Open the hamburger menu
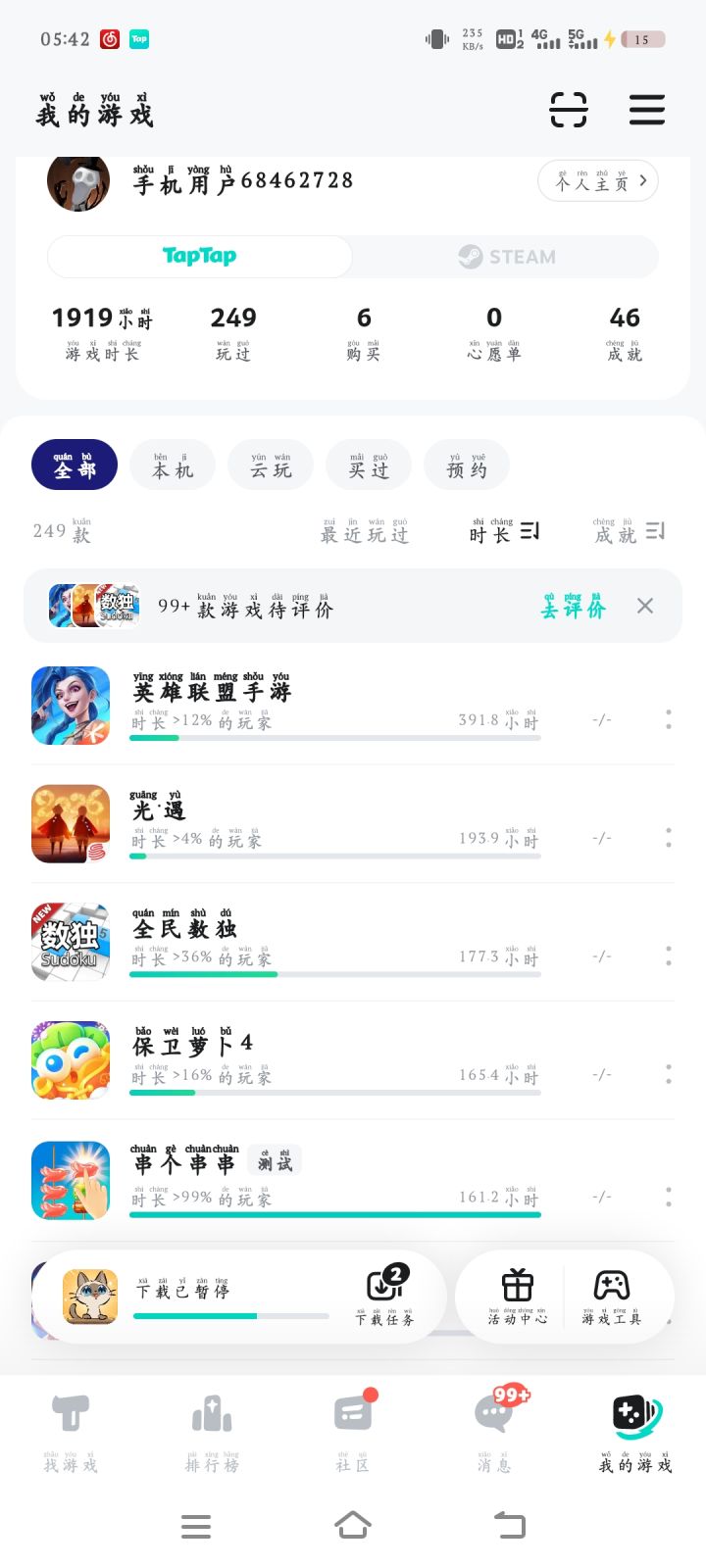The width and height of the screenshot is (706, 1568). tap(647, 110)
